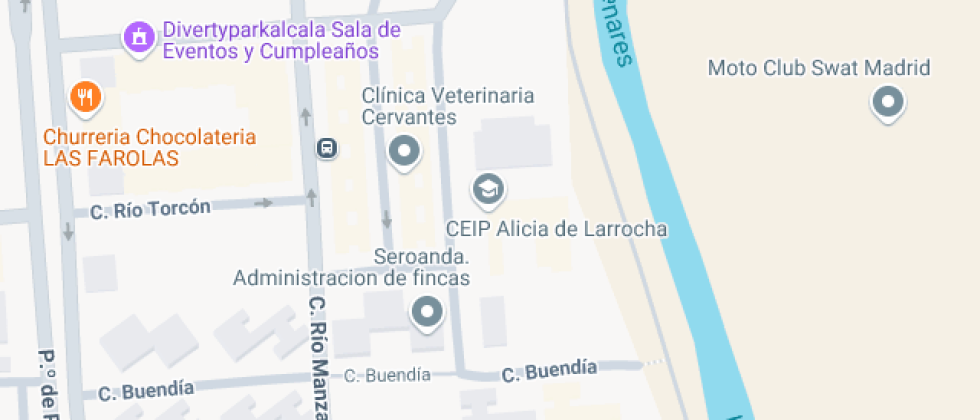Open the CEIP Alicia de Larrocha school marker
This screenshot has width=980, height=420.
(x=488, y=188)
